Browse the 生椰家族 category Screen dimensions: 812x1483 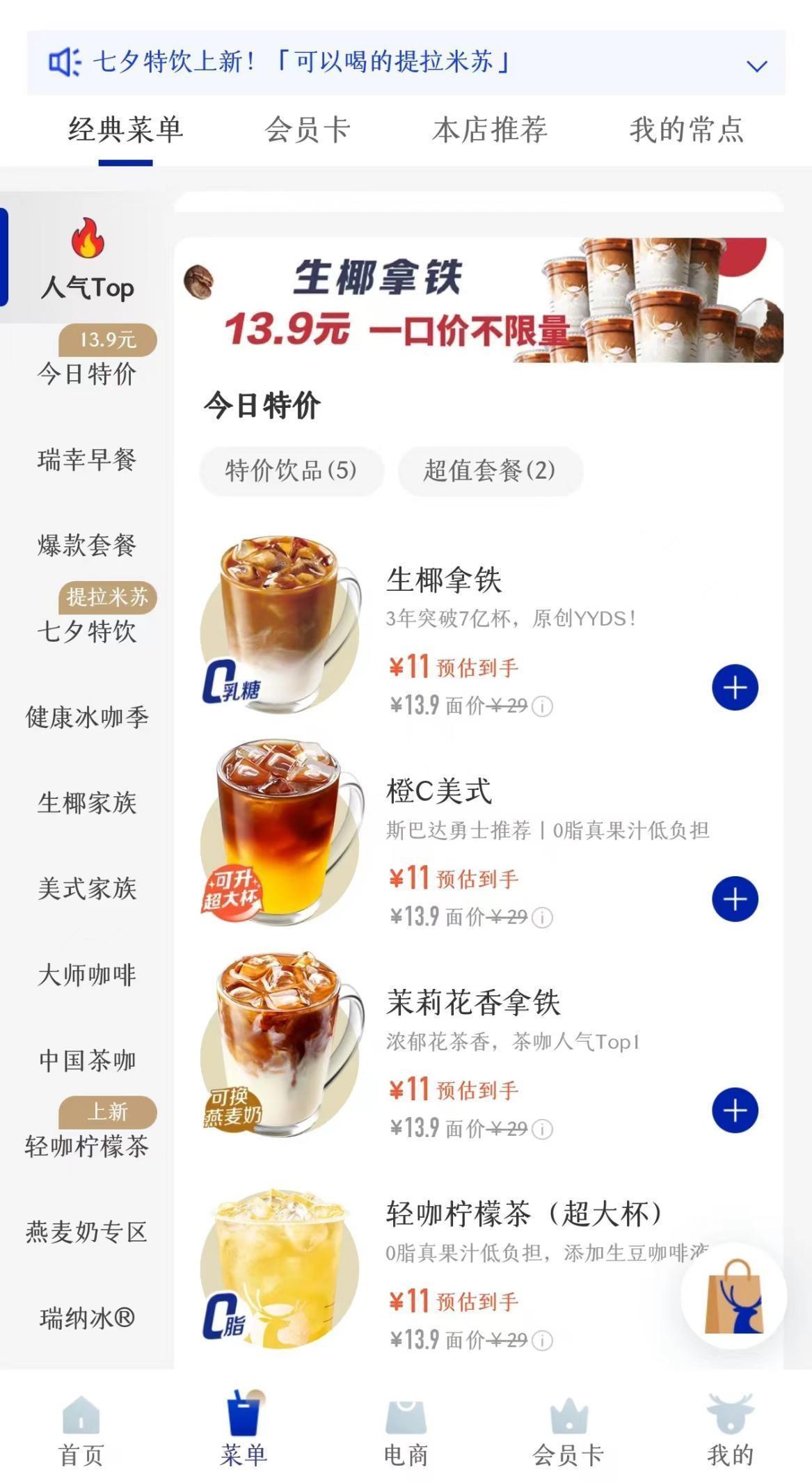[87, 803]
